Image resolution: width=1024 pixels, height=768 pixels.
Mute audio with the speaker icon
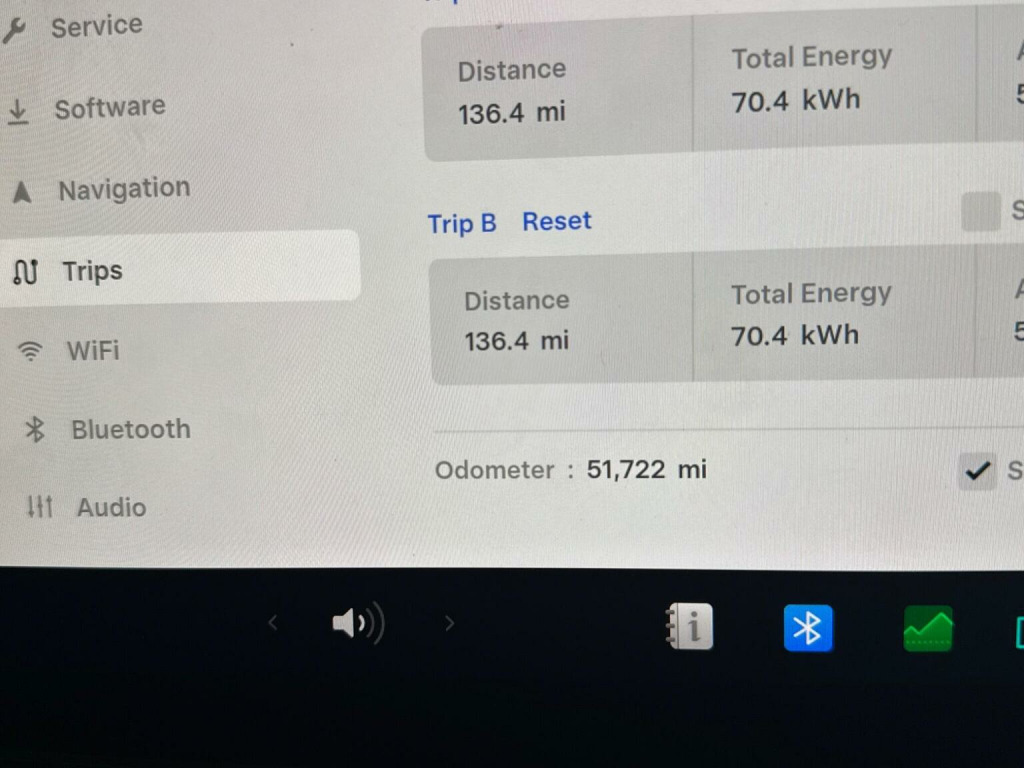pyautogui.click(x=357, y=625)
